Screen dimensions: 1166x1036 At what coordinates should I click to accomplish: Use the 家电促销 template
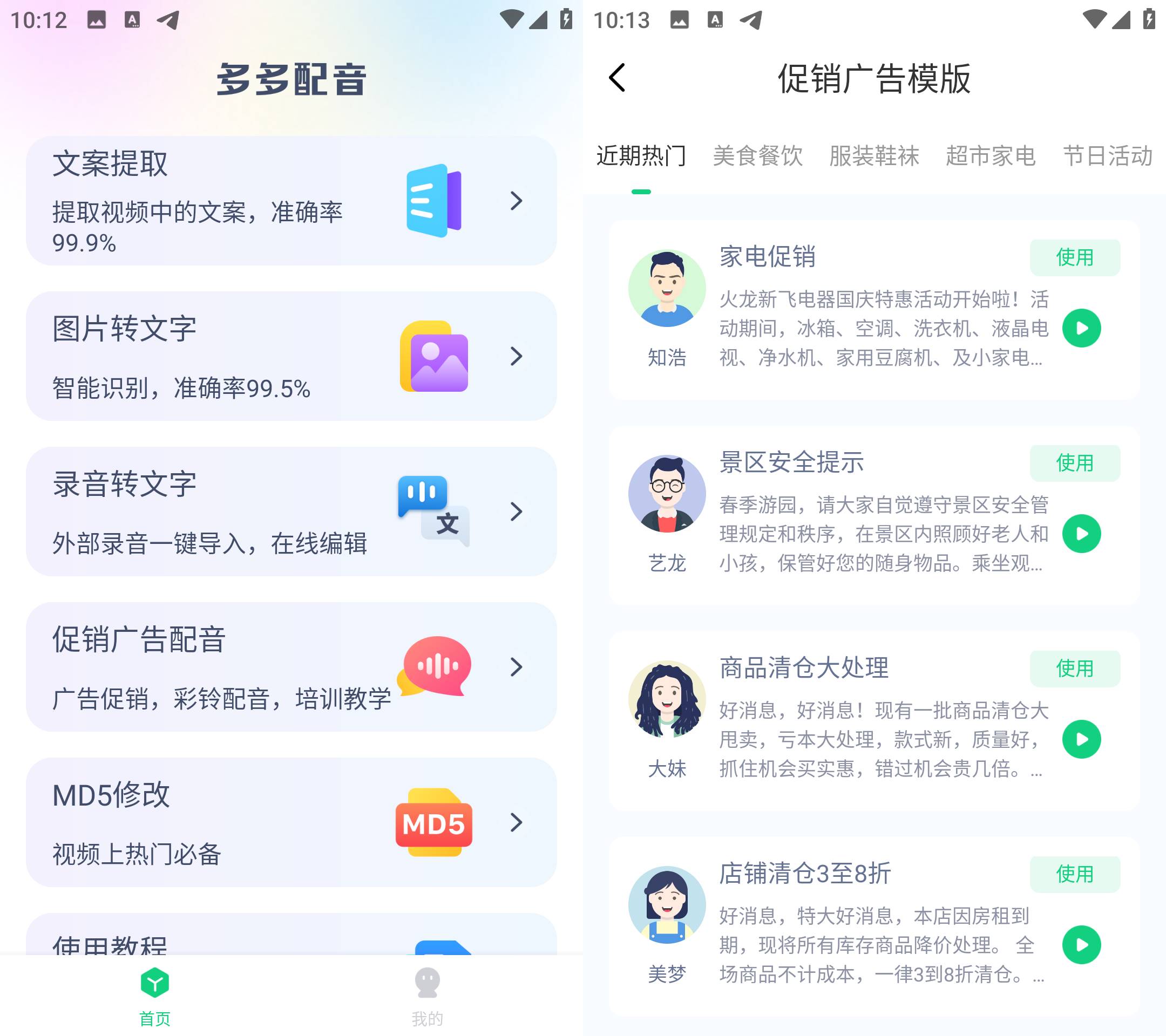point(1074,258)
